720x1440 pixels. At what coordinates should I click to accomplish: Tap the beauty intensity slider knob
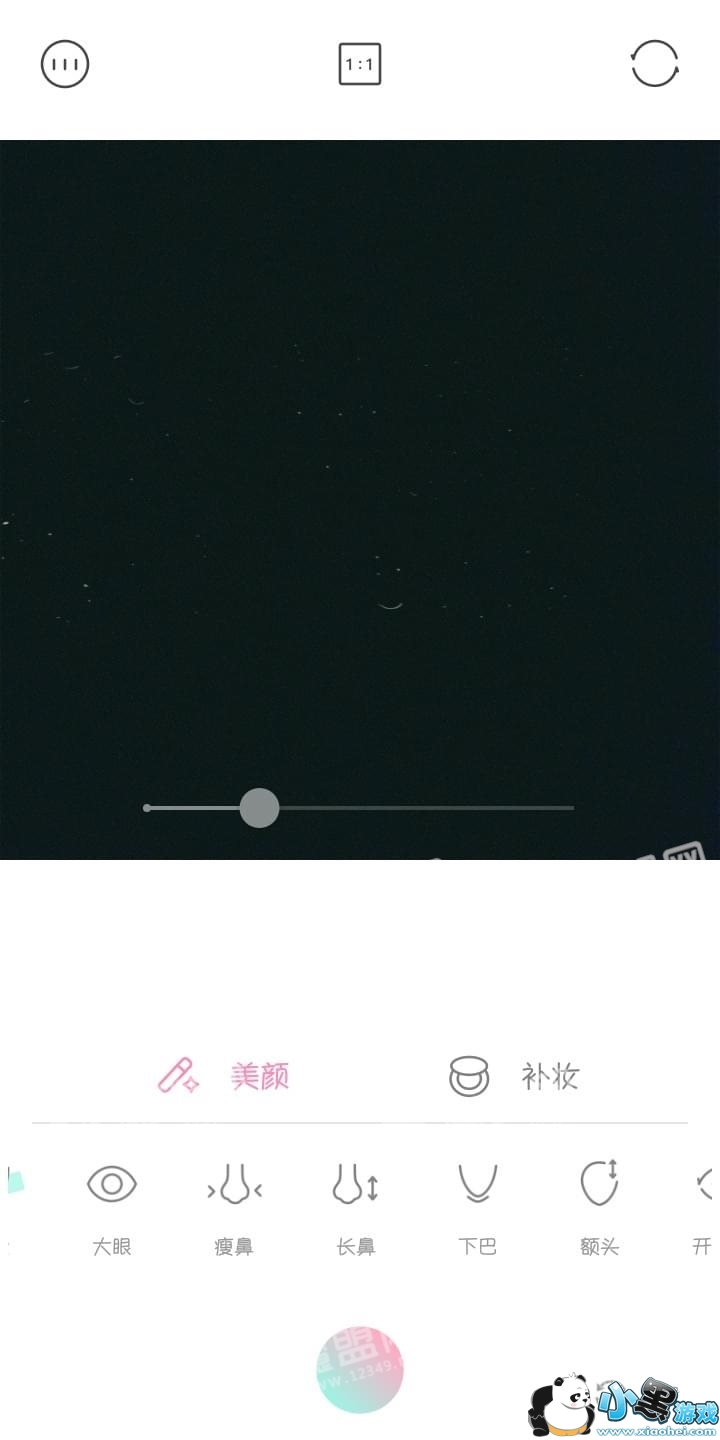click(259, 808)
